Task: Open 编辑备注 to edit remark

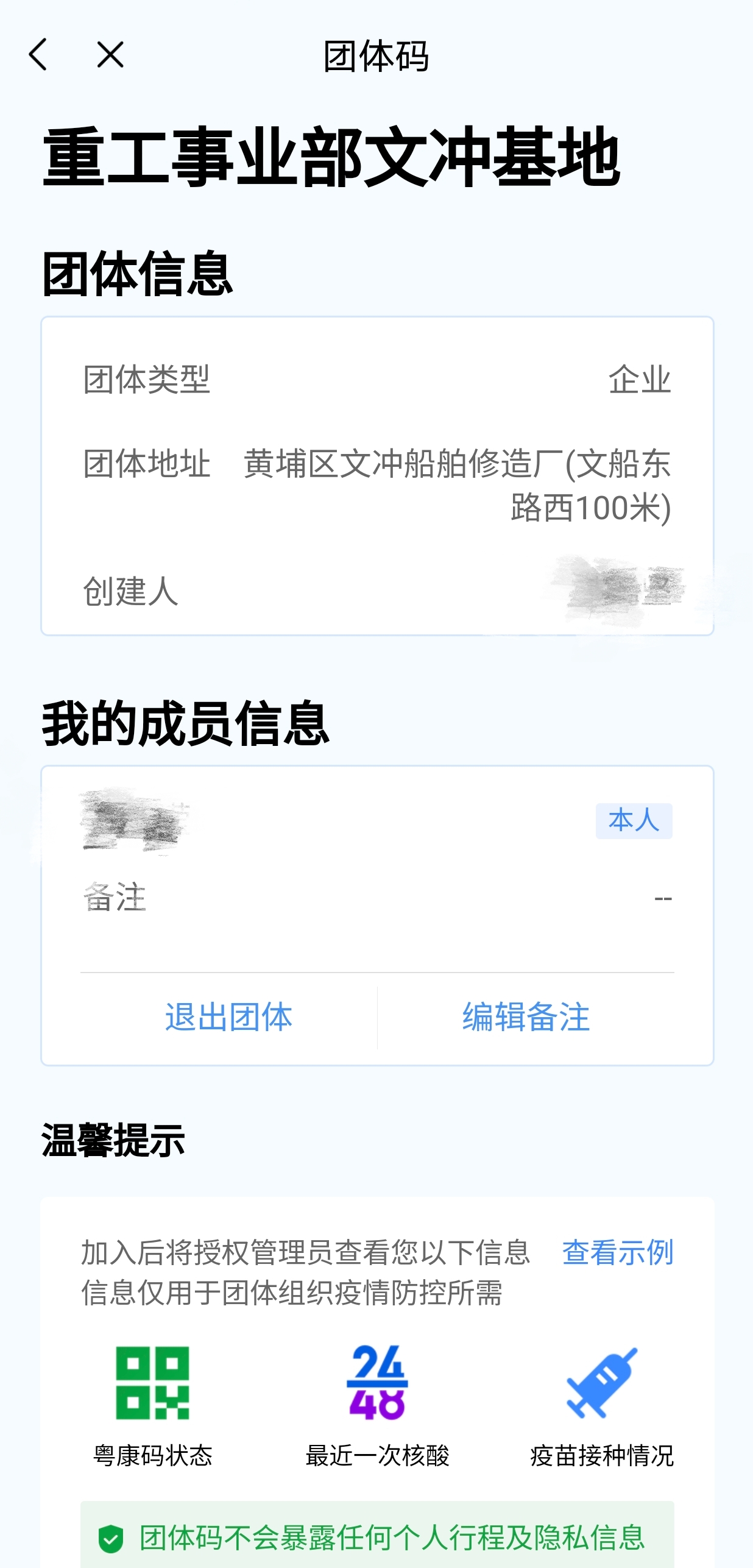Action: 526,1017
